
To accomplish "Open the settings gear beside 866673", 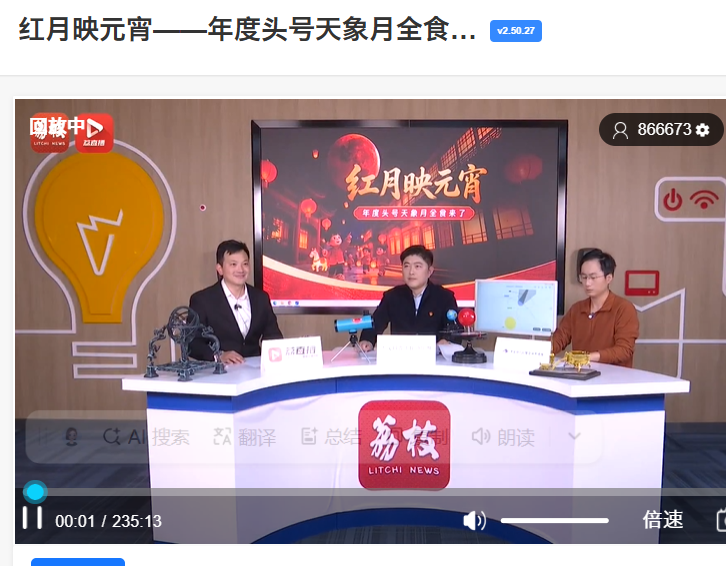I will pos(703,130).
